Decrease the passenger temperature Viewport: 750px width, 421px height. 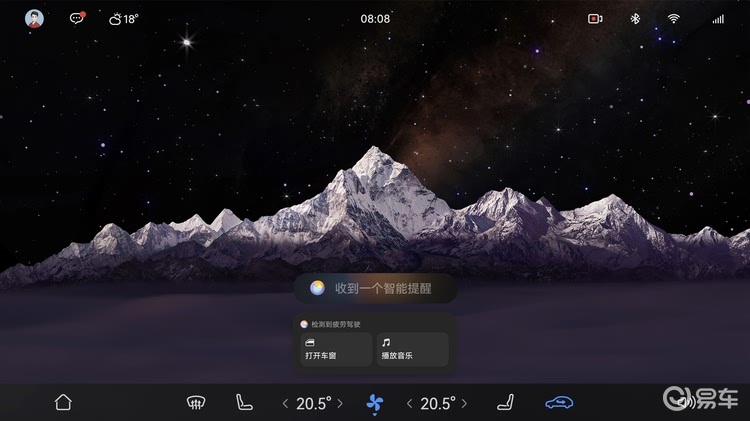coord(409,404)
